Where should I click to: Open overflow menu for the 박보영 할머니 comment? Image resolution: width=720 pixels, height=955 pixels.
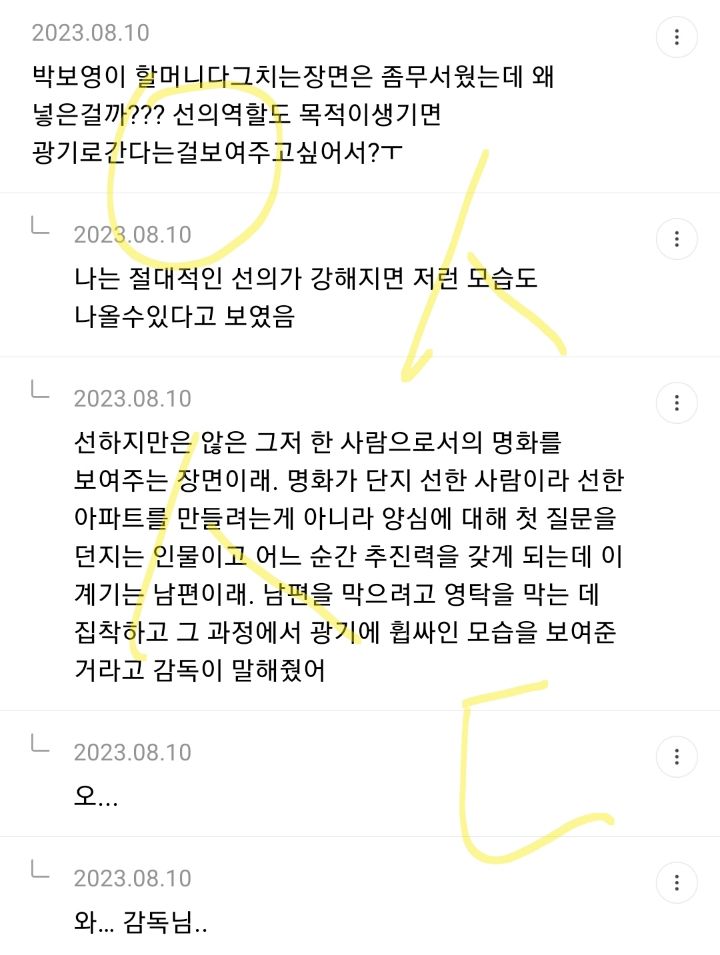pos(677,37)
